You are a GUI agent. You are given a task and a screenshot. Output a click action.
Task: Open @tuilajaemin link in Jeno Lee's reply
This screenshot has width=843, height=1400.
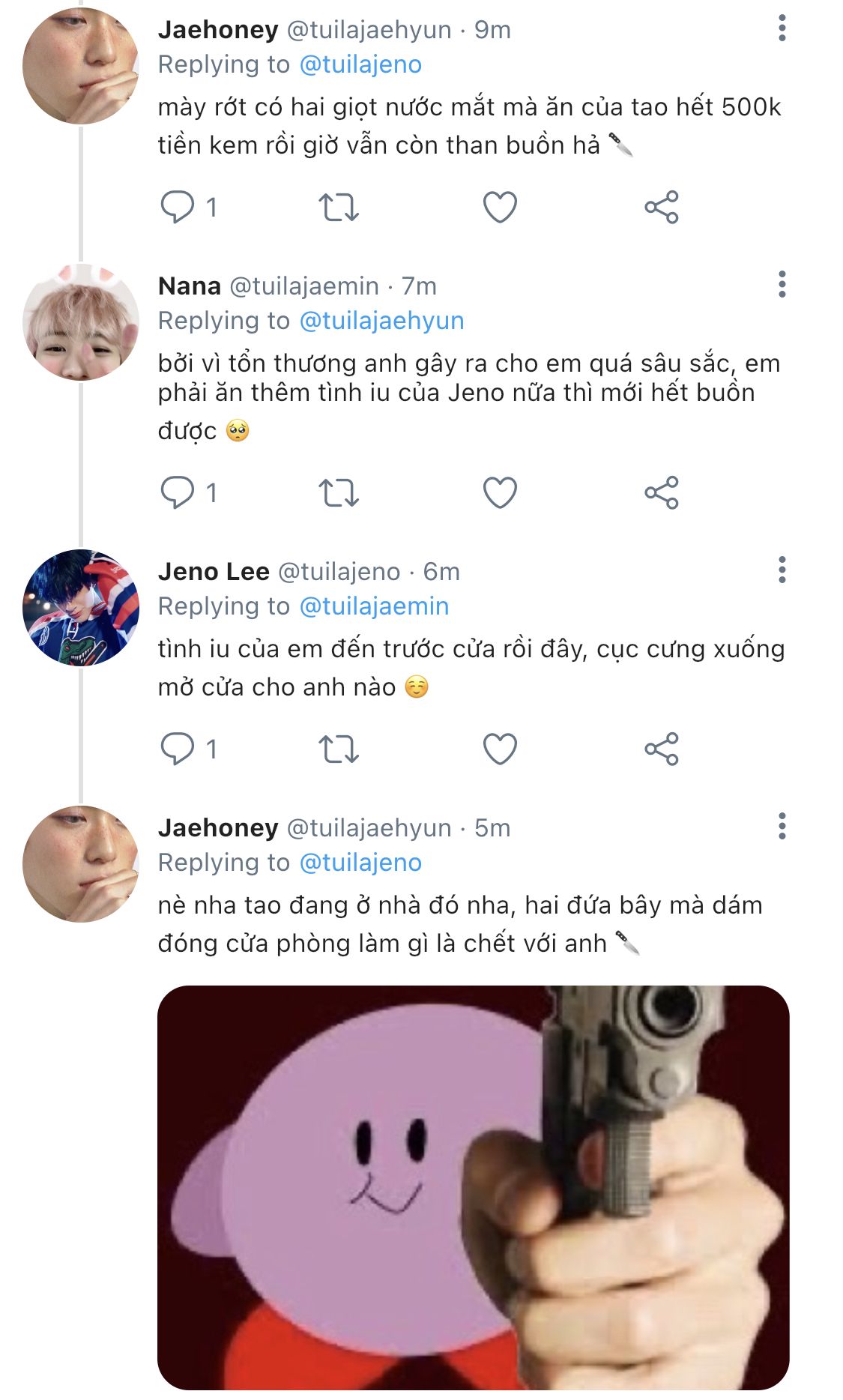pos(374,606)
